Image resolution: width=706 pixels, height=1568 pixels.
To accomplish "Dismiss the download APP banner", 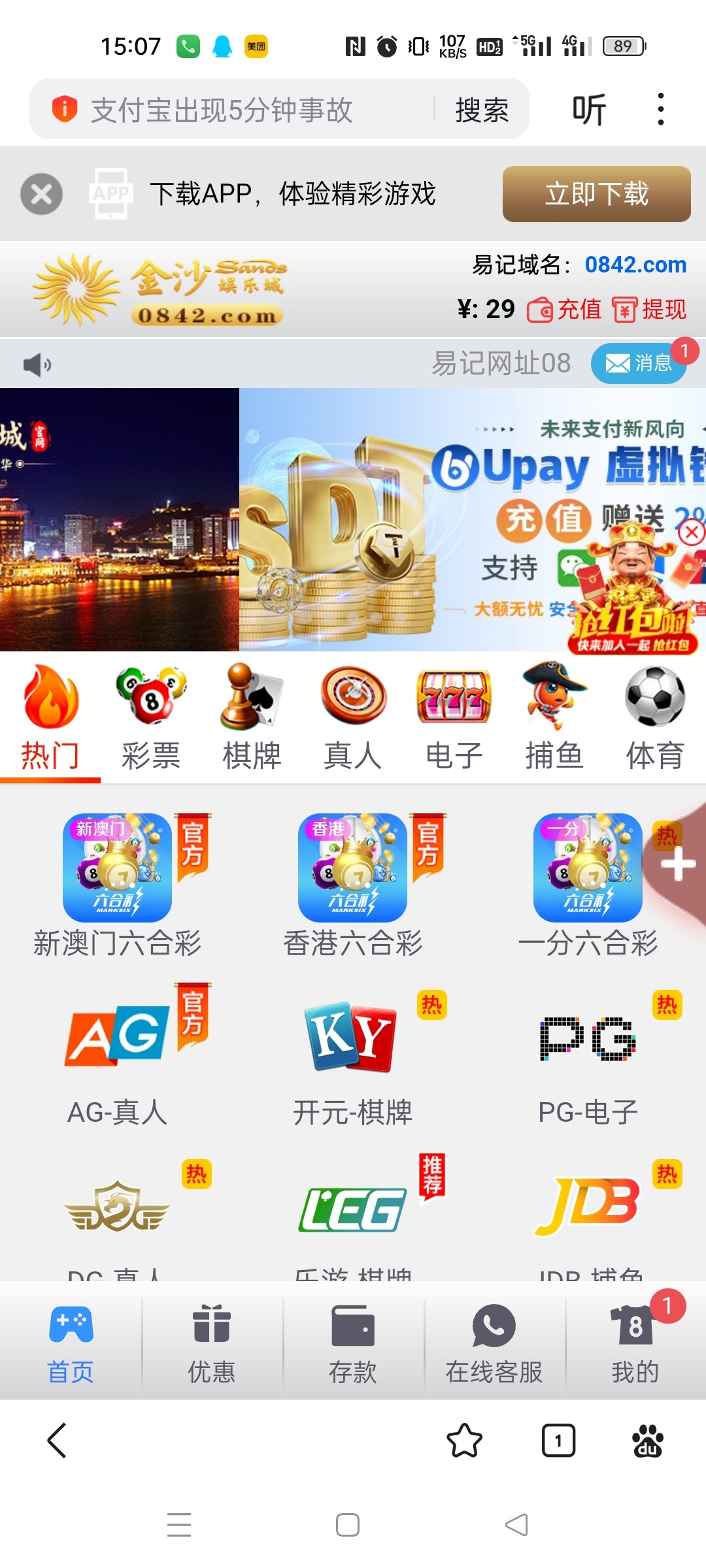I will pyautogui.click(x=41, y=194).
